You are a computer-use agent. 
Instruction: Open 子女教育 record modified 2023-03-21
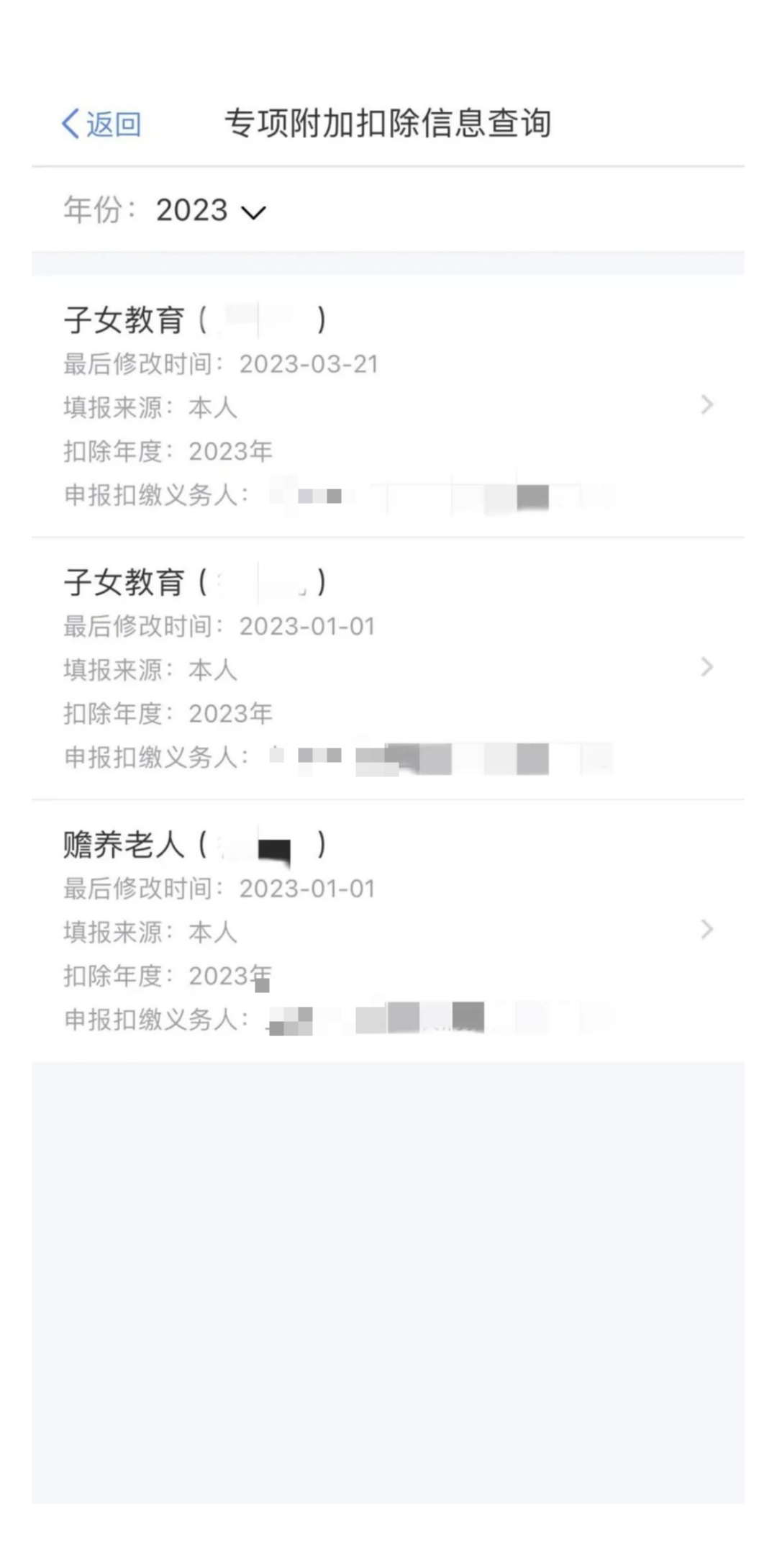(388, 407)
